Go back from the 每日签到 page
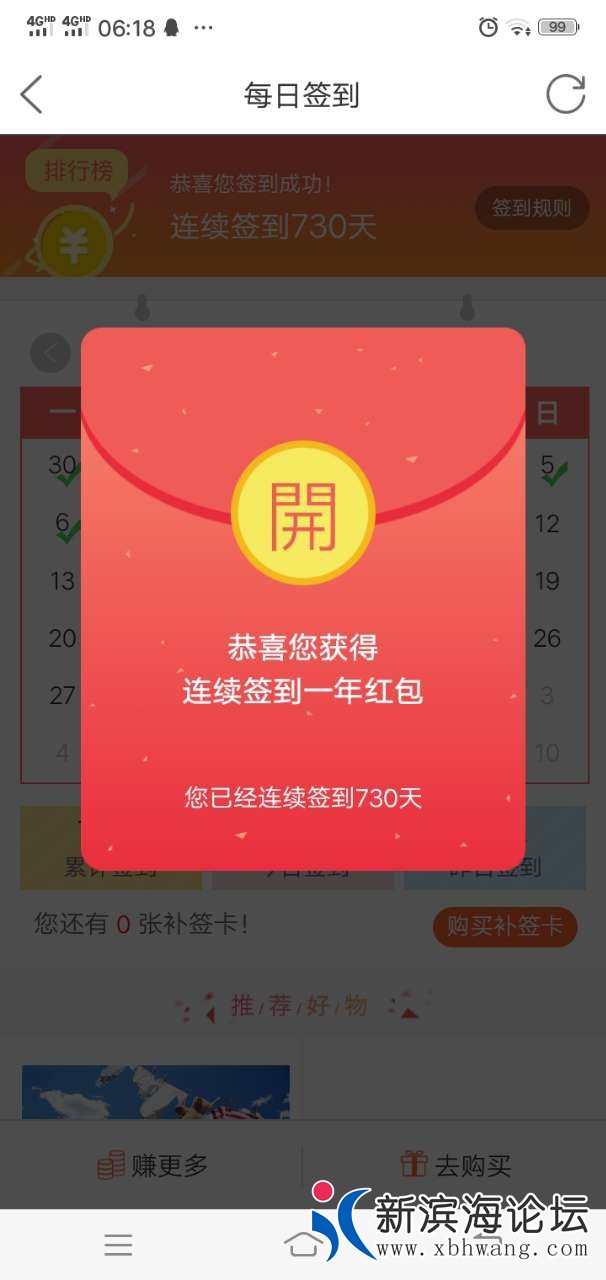Image resolution: width=606 pixels, height=1280 pixels. click(32, 95)
